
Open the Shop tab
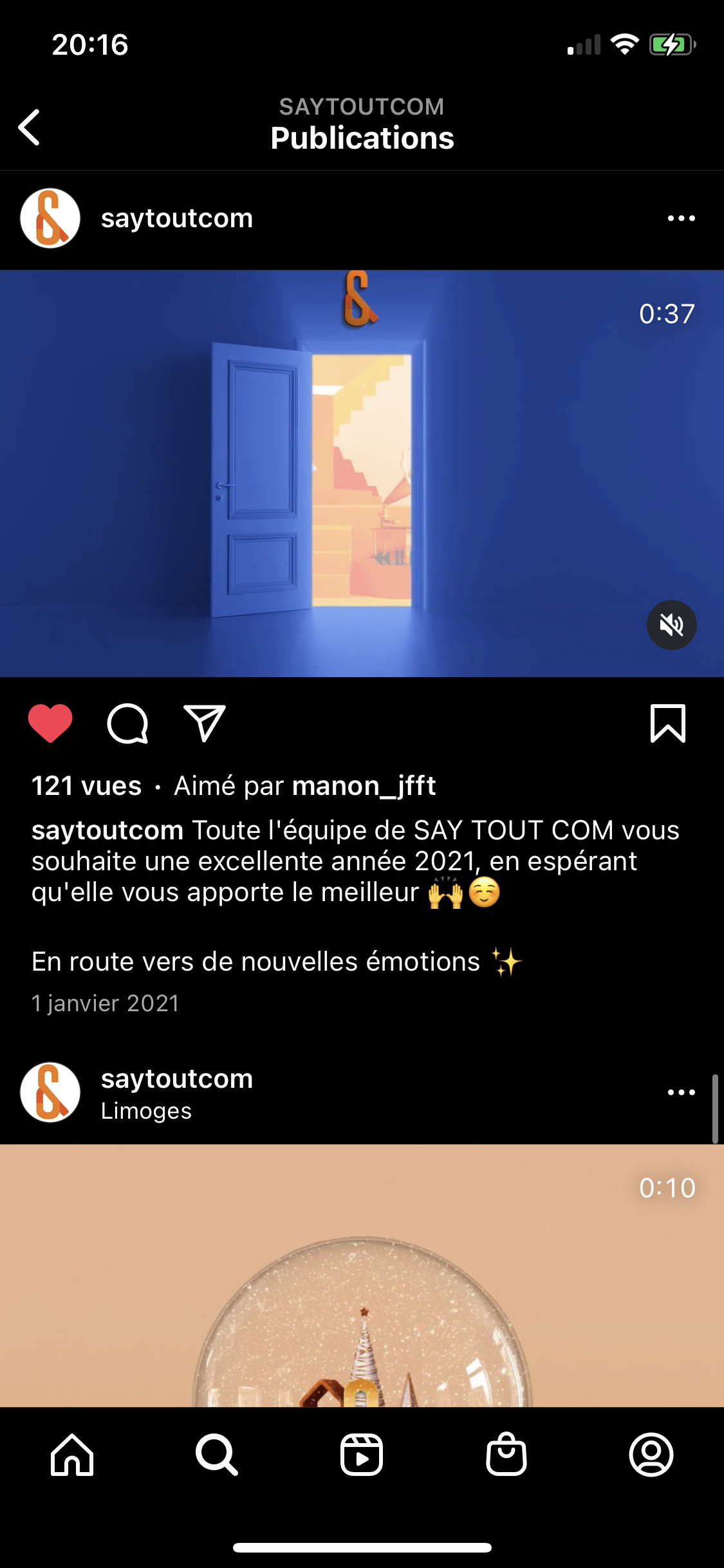pyautogui.click(x=506, y=1455)
